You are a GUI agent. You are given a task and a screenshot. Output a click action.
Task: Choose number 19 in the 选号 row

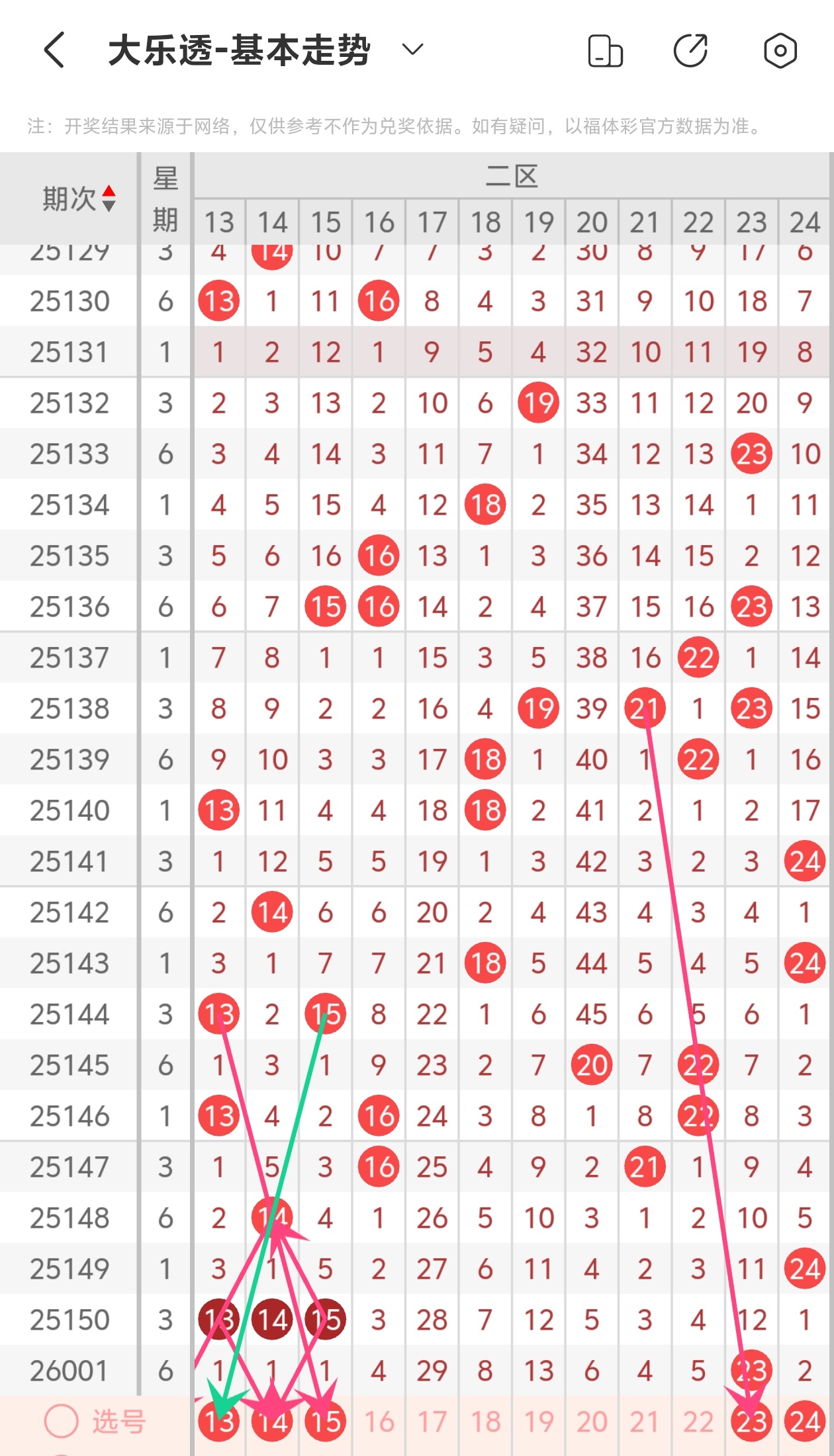tap(539, 1421)
